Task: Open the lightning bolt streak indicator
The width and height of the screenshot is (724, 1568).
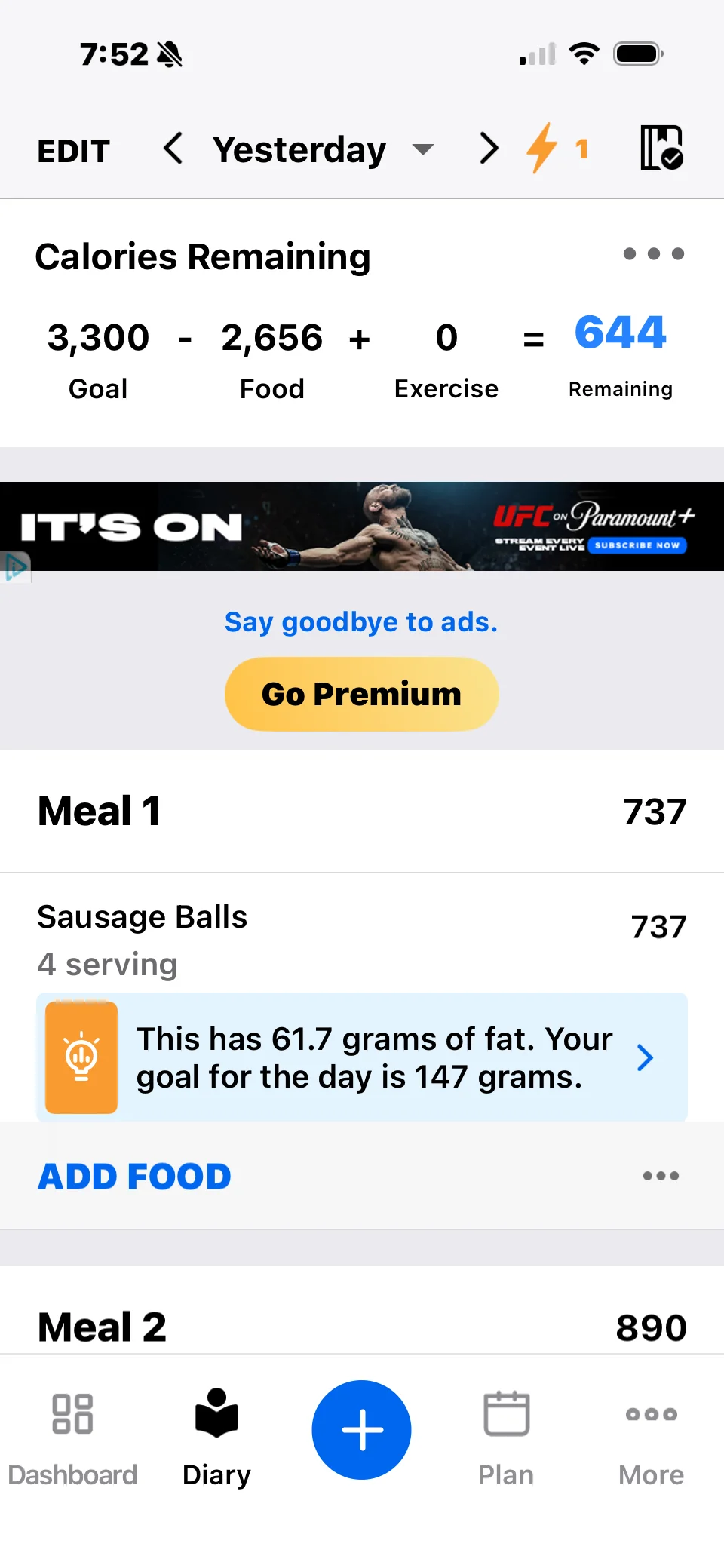Action: pos(556,149)
